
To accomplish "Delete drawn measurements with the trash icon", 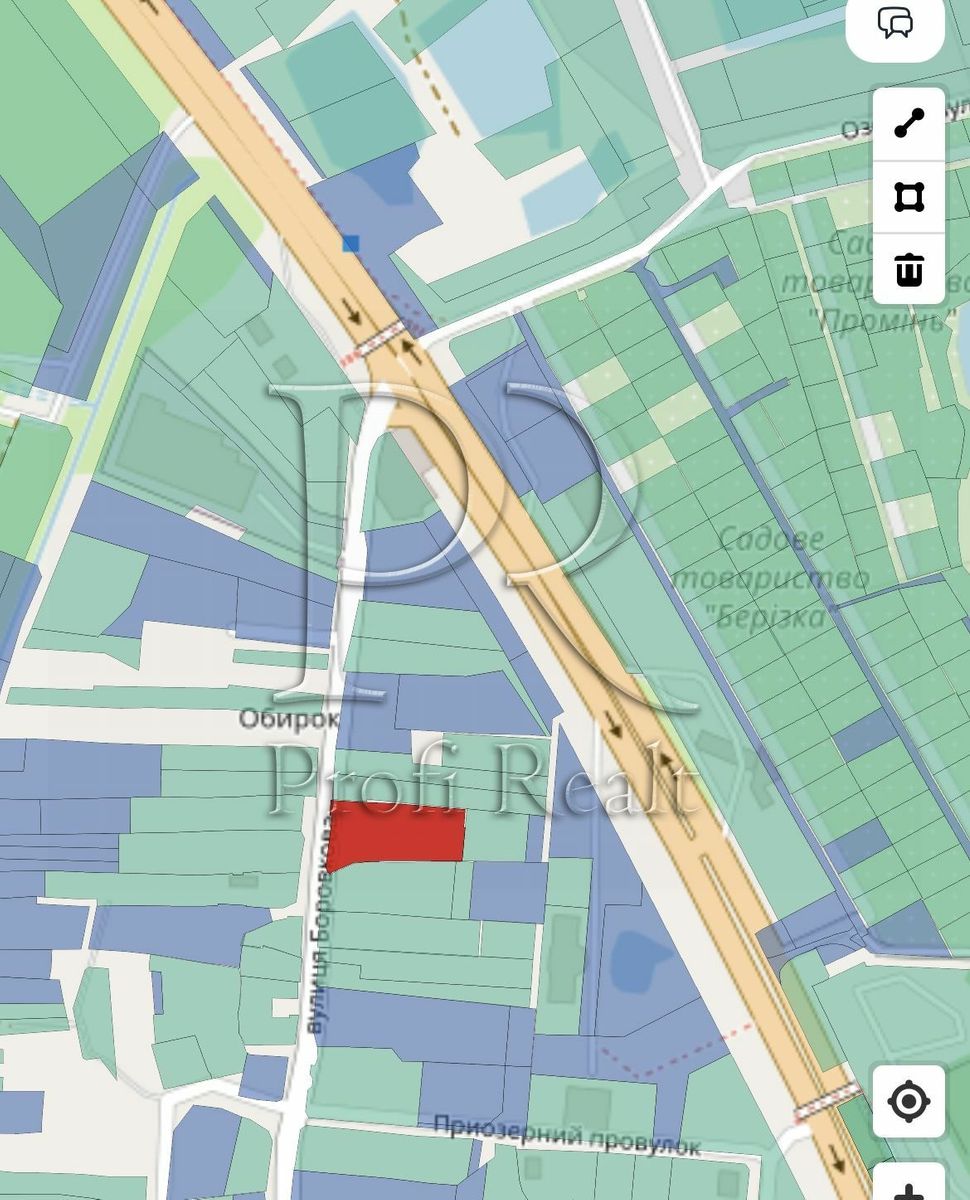I will [x=909, y=269].
